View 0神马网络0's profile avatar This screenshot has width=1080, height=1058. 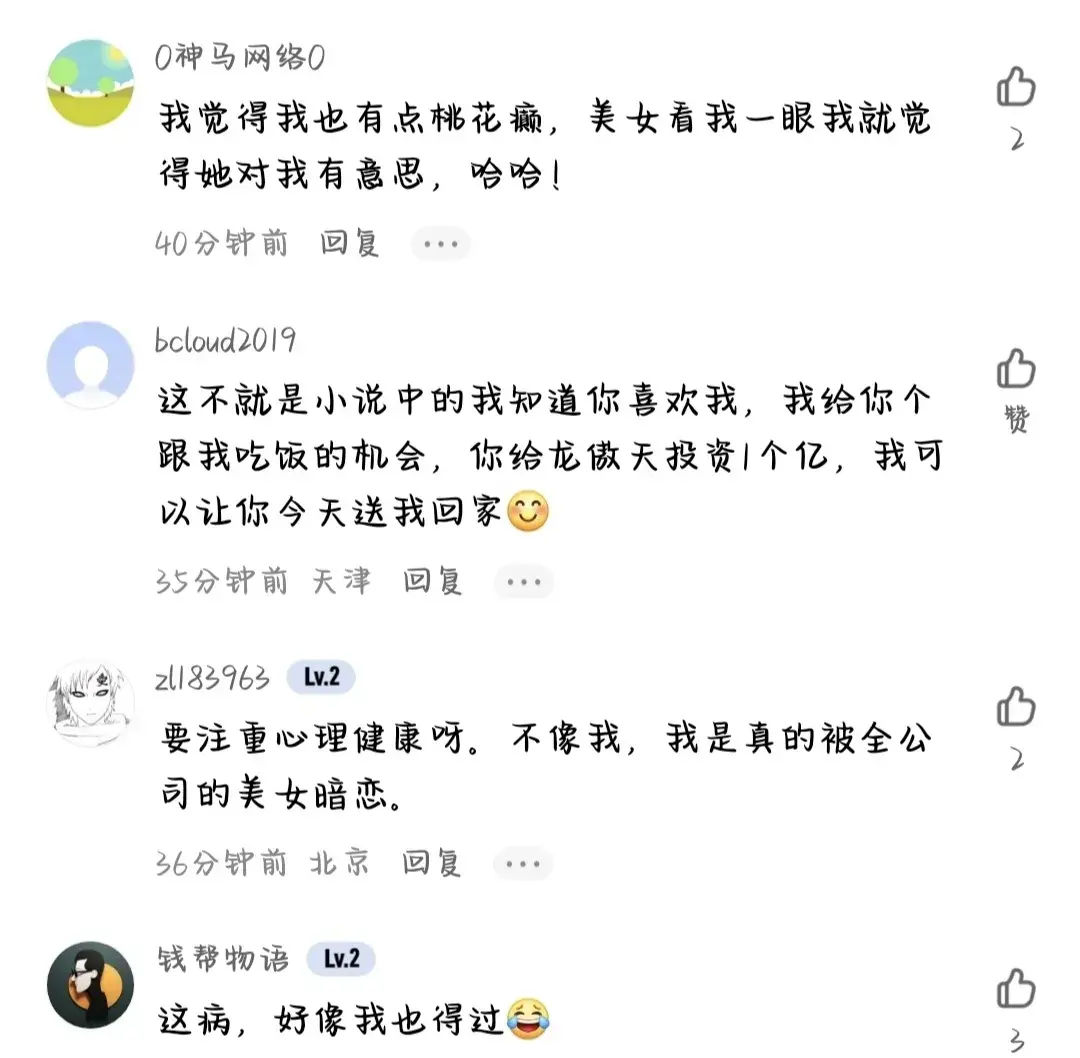[x=91, y=84]
